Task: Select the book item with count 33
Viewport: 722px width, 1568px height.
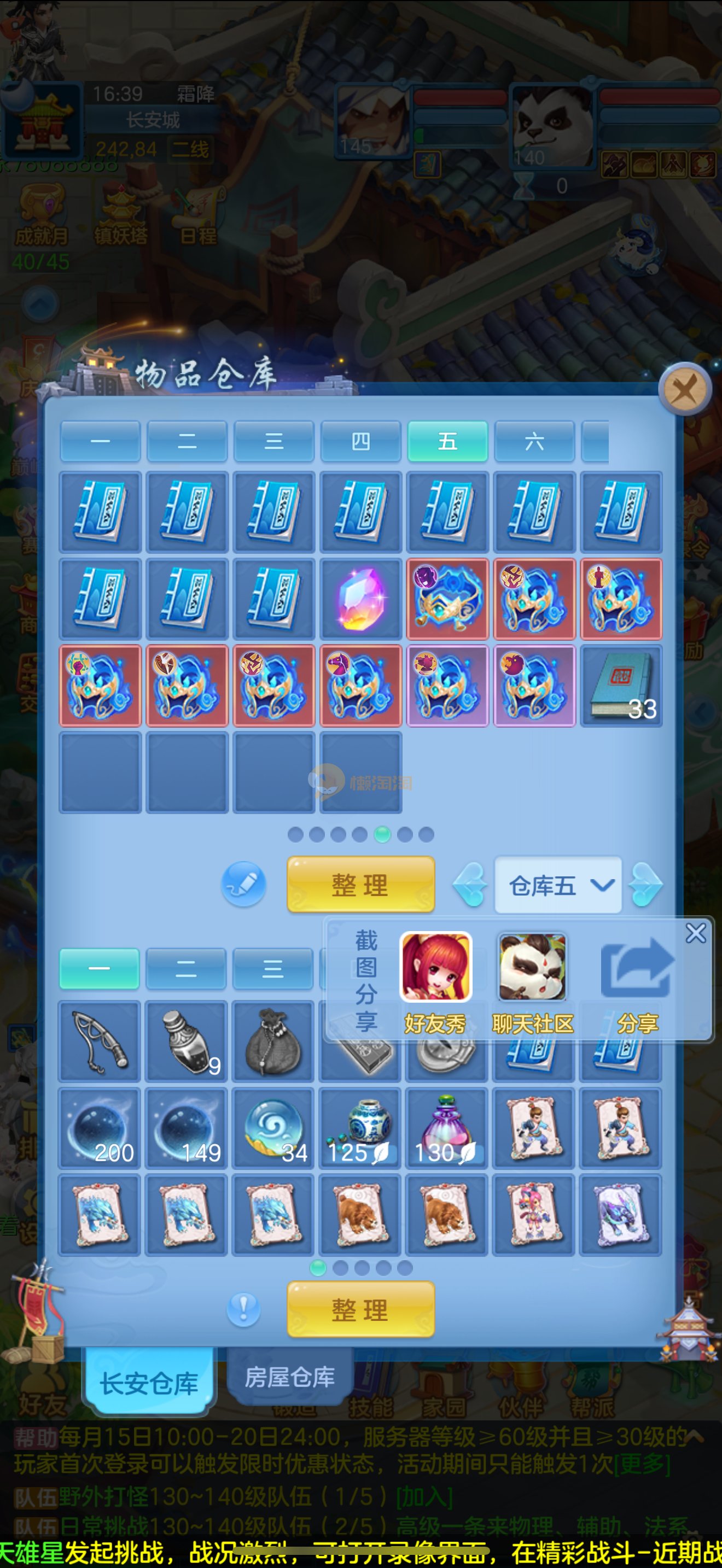Action: click(x=621, y=686)
